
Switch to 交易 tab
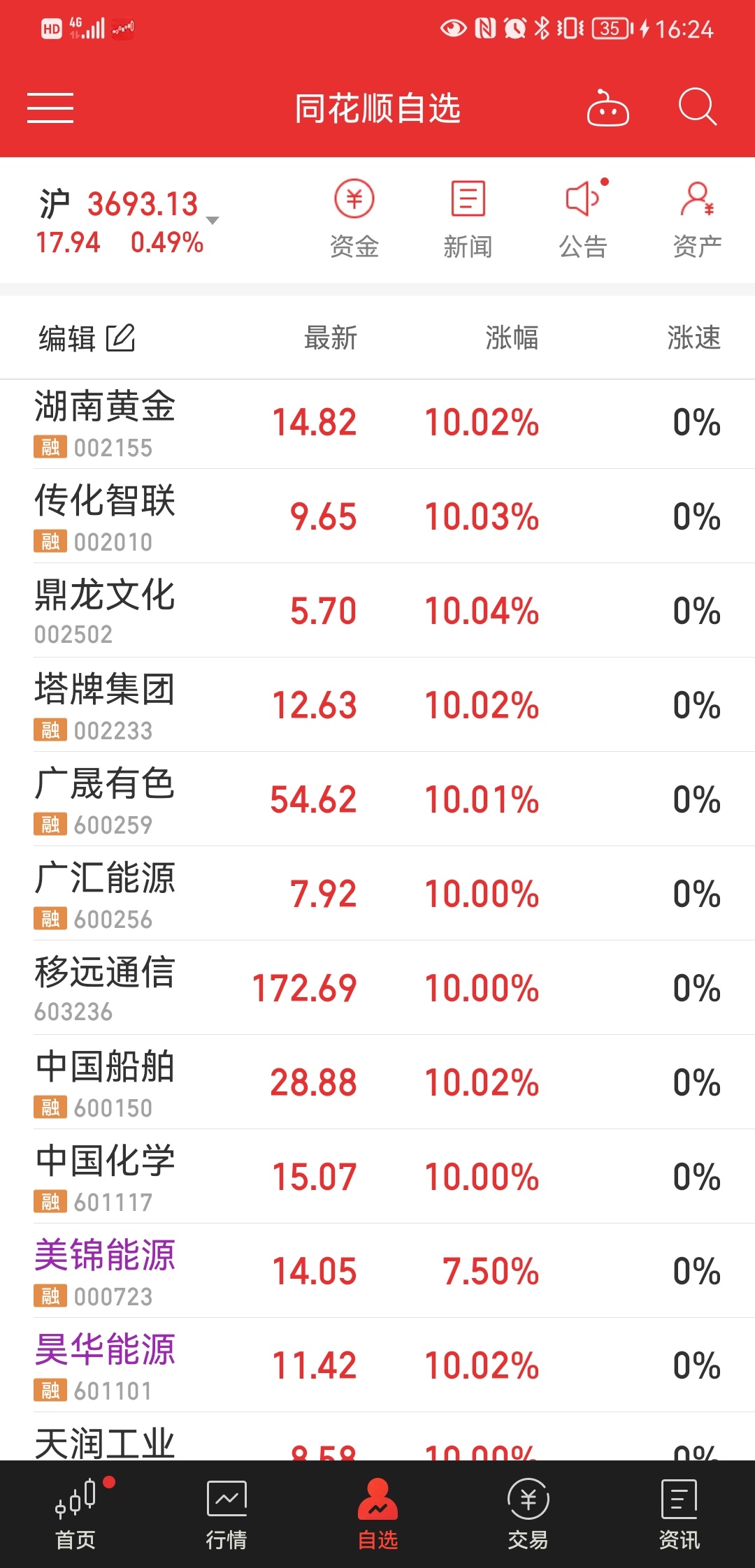tap(528, 1514)
